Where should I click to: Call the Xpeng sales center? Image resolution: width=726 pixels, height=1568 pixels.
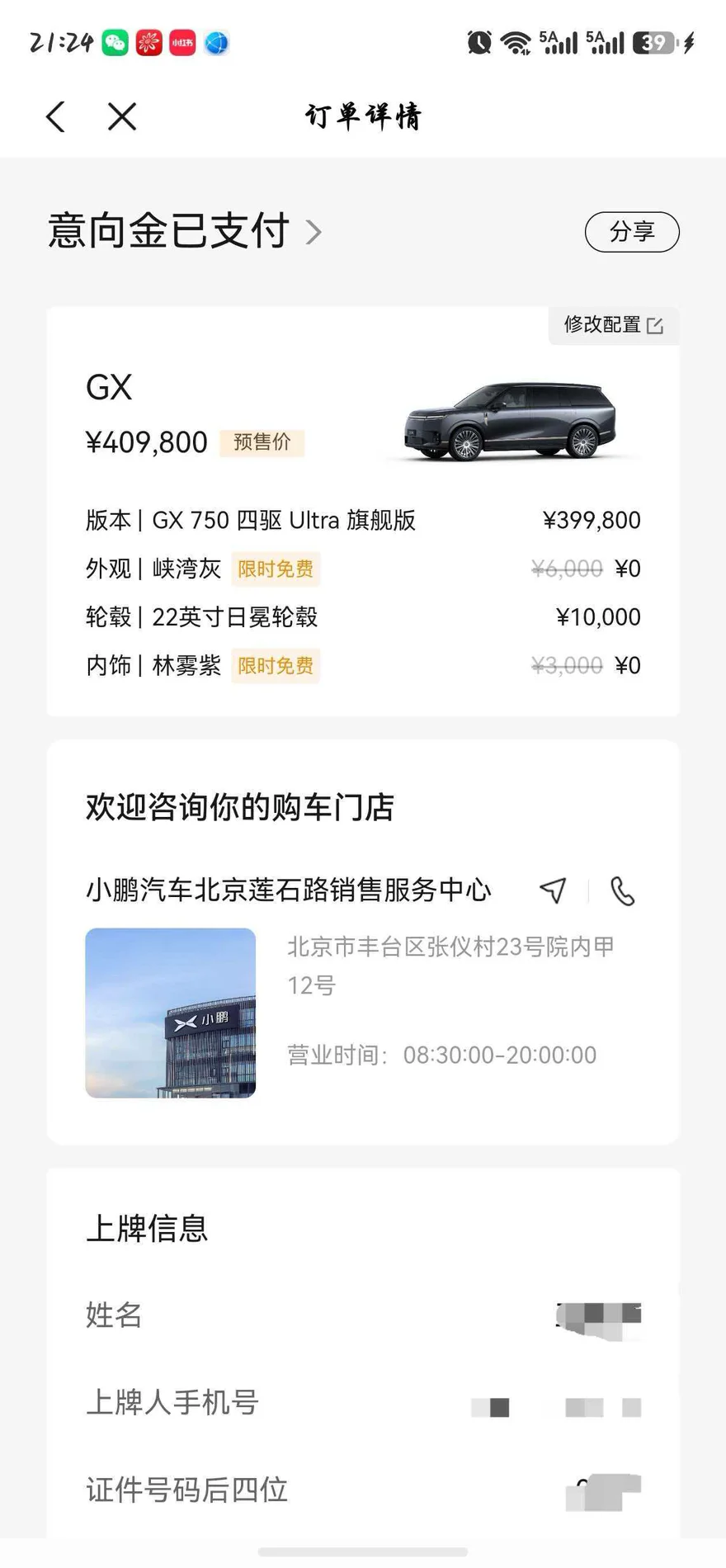coord(622,891)
